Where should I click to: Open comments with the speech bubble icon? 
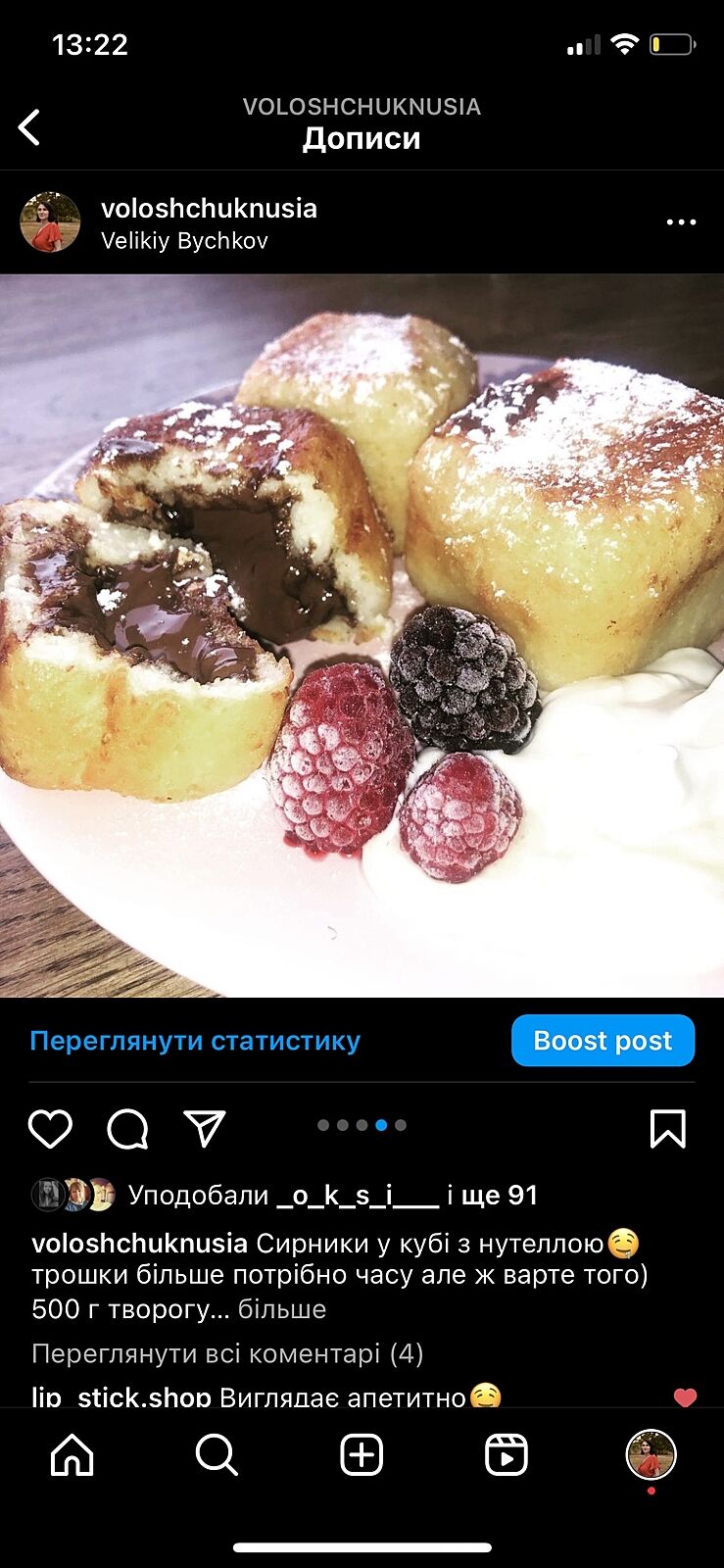pos(127,1129)
